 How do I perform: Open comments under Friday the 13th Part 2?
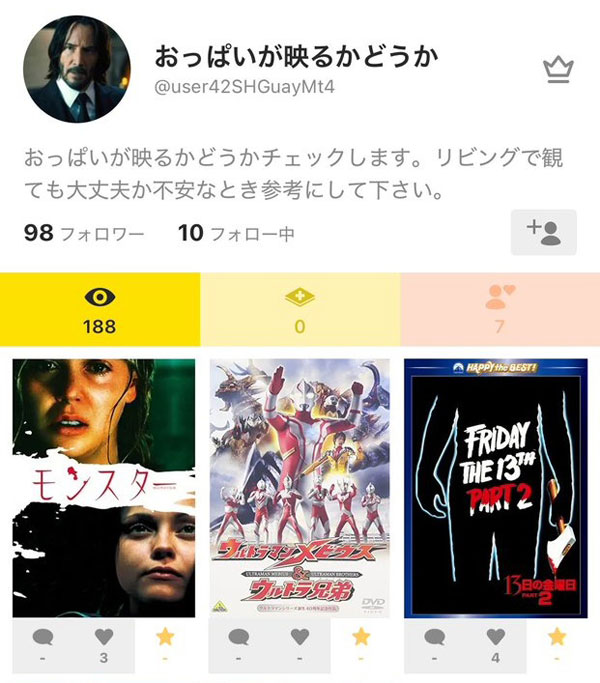[434, 644]
